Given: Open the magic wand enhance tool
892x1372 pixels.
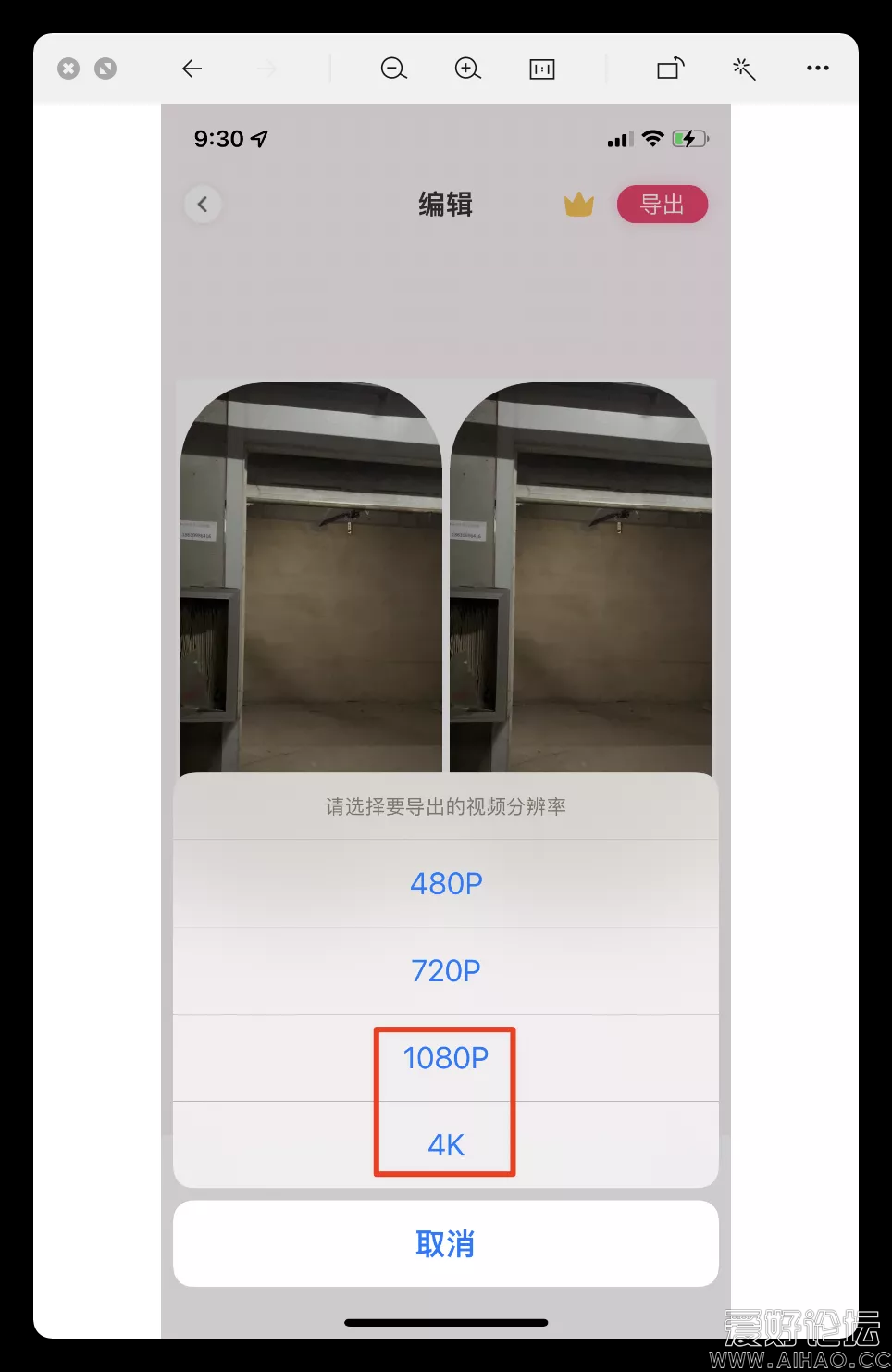Looking at the screenshot, I should (x=744, y=69).
